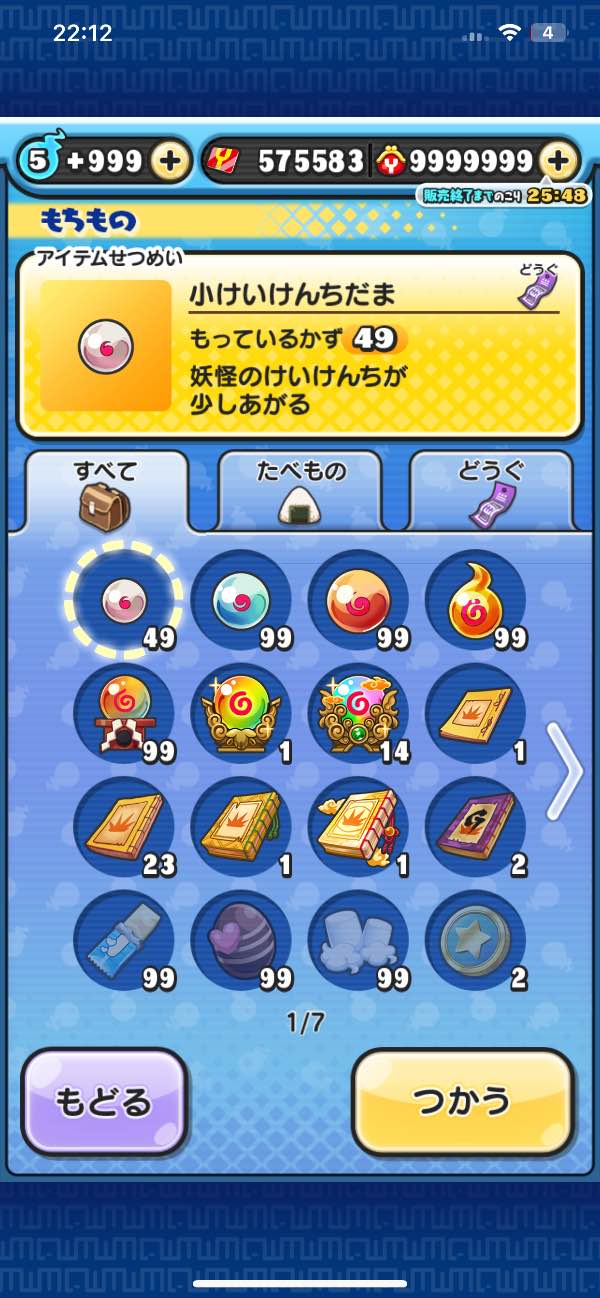Viewport: 600px width, 1298px height.
Task: Tap the plus next to +999 stamina
Action: (x=171, y=160)
